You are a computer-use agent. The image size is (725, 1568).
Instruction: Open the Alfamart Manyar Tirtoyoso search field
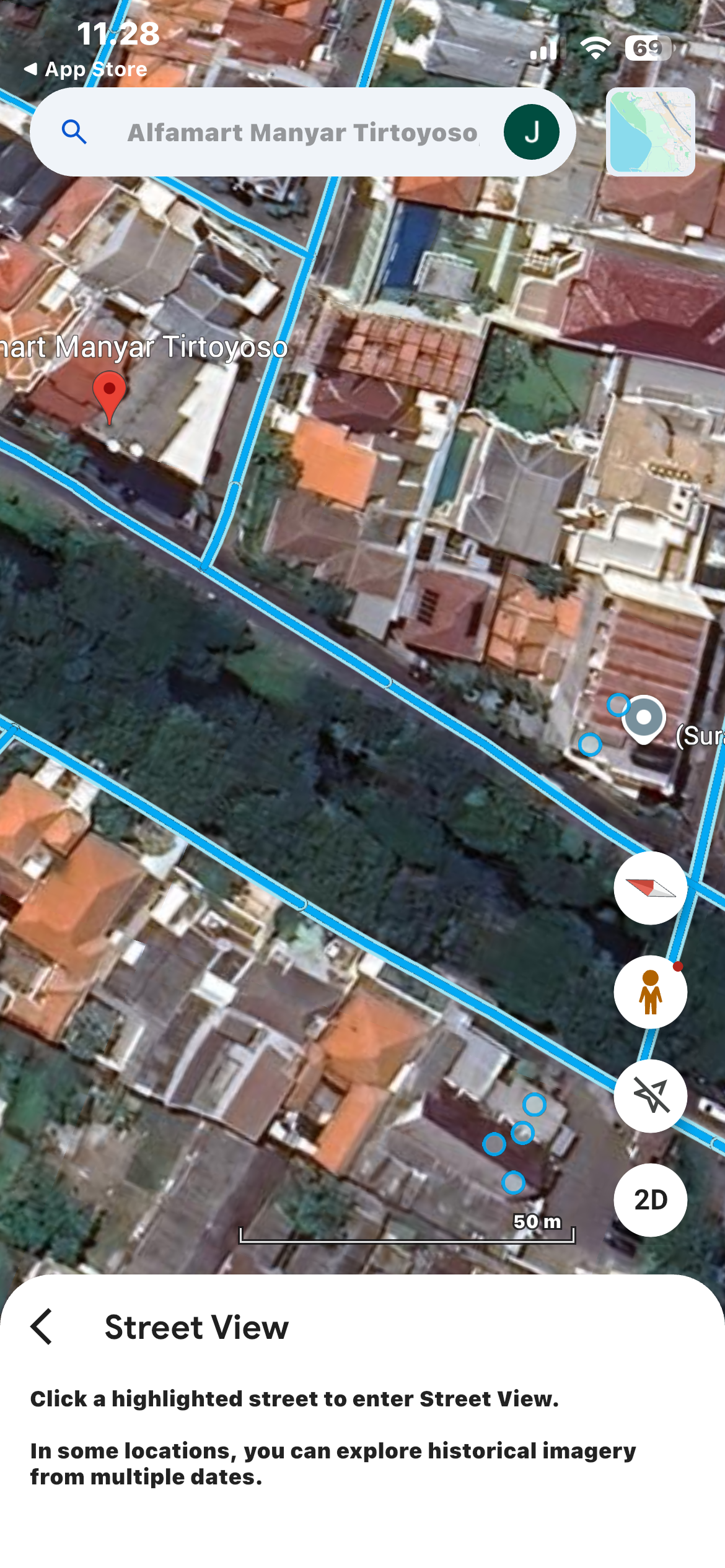[302, 133]
